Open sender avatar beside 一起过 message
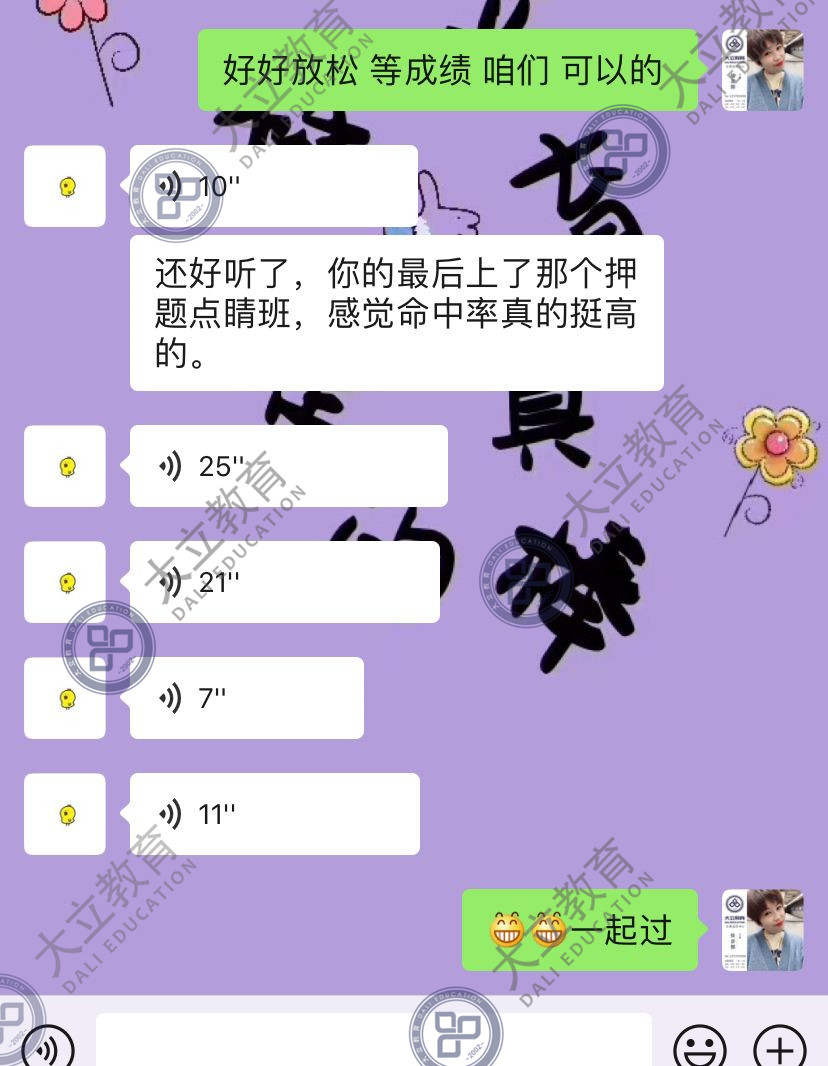 pyautogui.click(x=763, y=930)
